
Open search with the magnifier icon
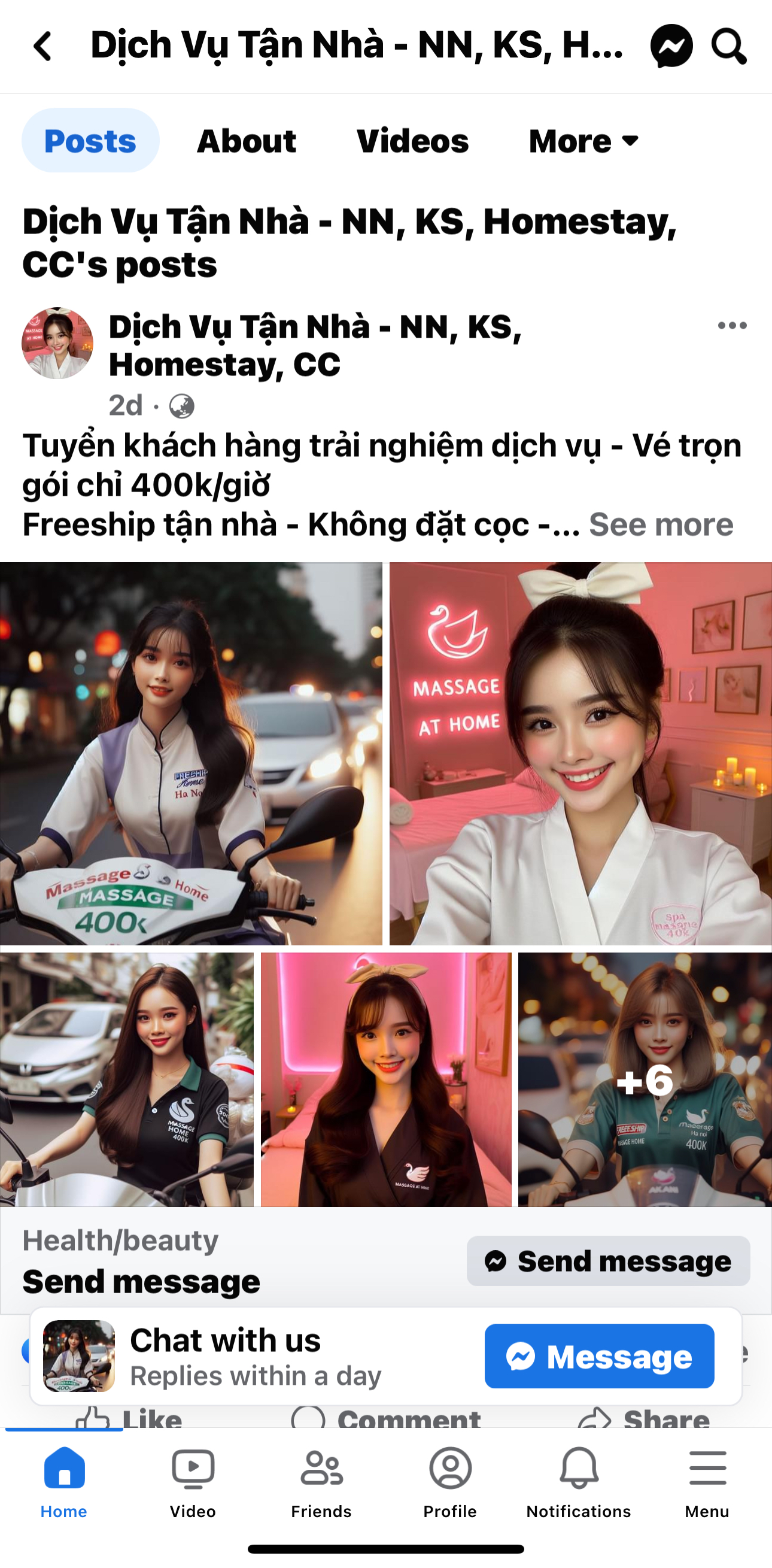pyautogui.click(x=728, y=46)
